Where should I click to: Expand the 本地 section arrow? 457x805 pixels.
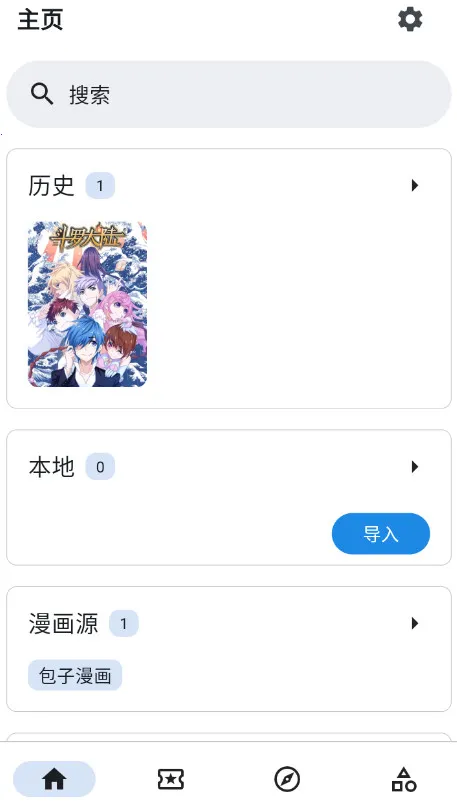click(415, 467)
